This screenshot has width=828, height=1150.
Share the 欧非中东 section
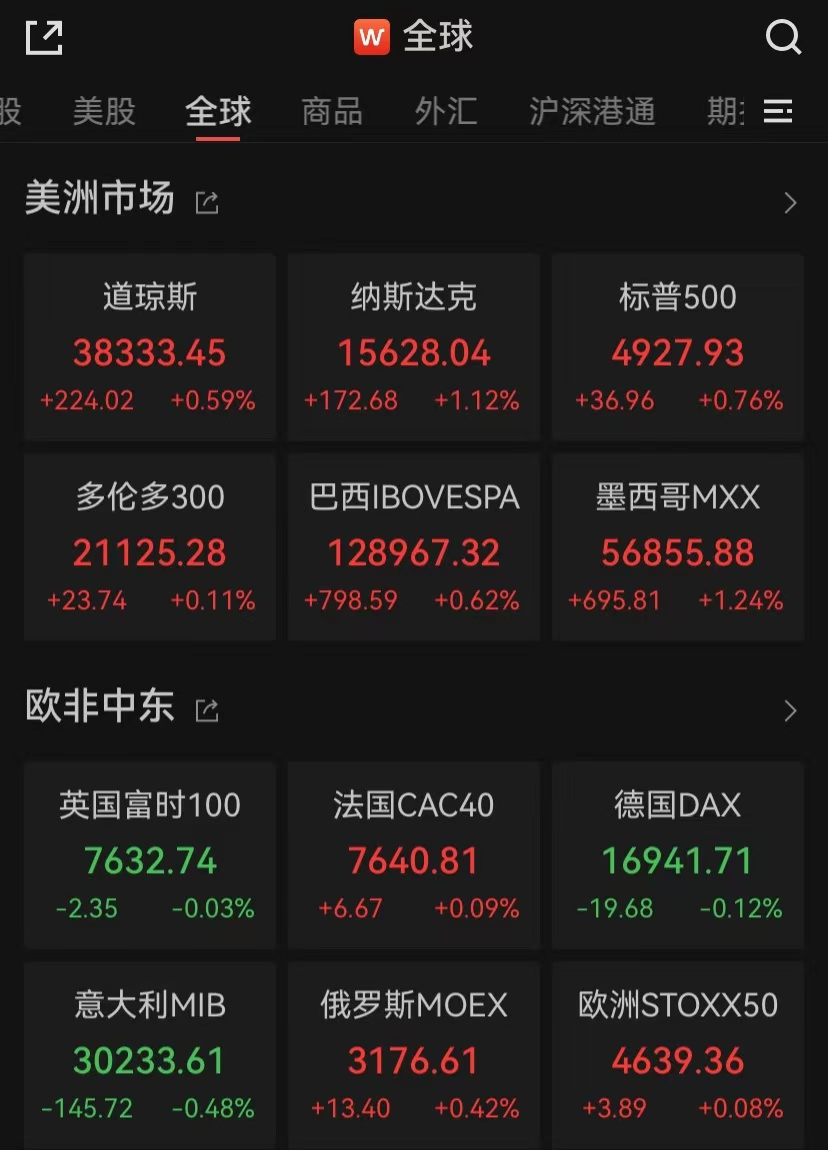(207, 711)
